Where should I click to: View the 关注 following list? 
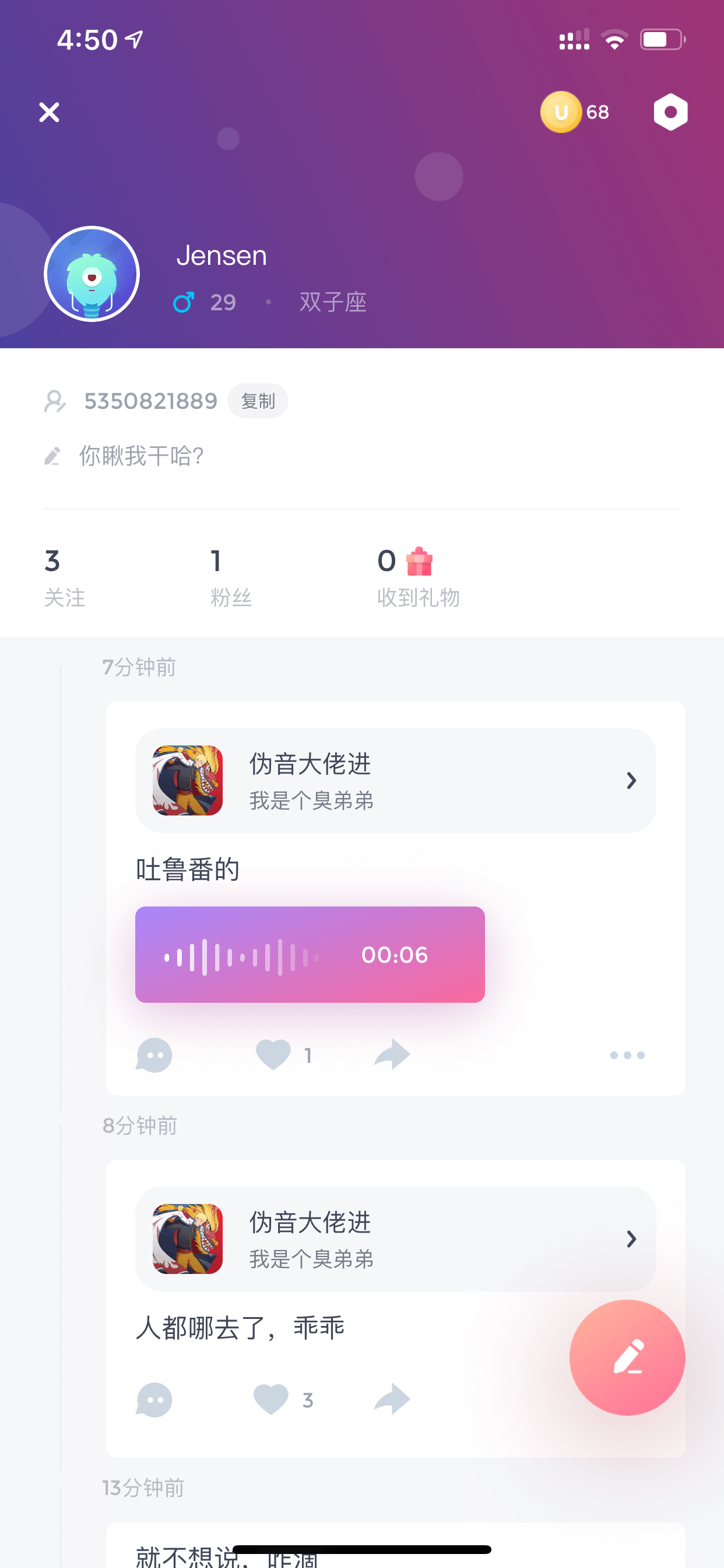(65, 577)
